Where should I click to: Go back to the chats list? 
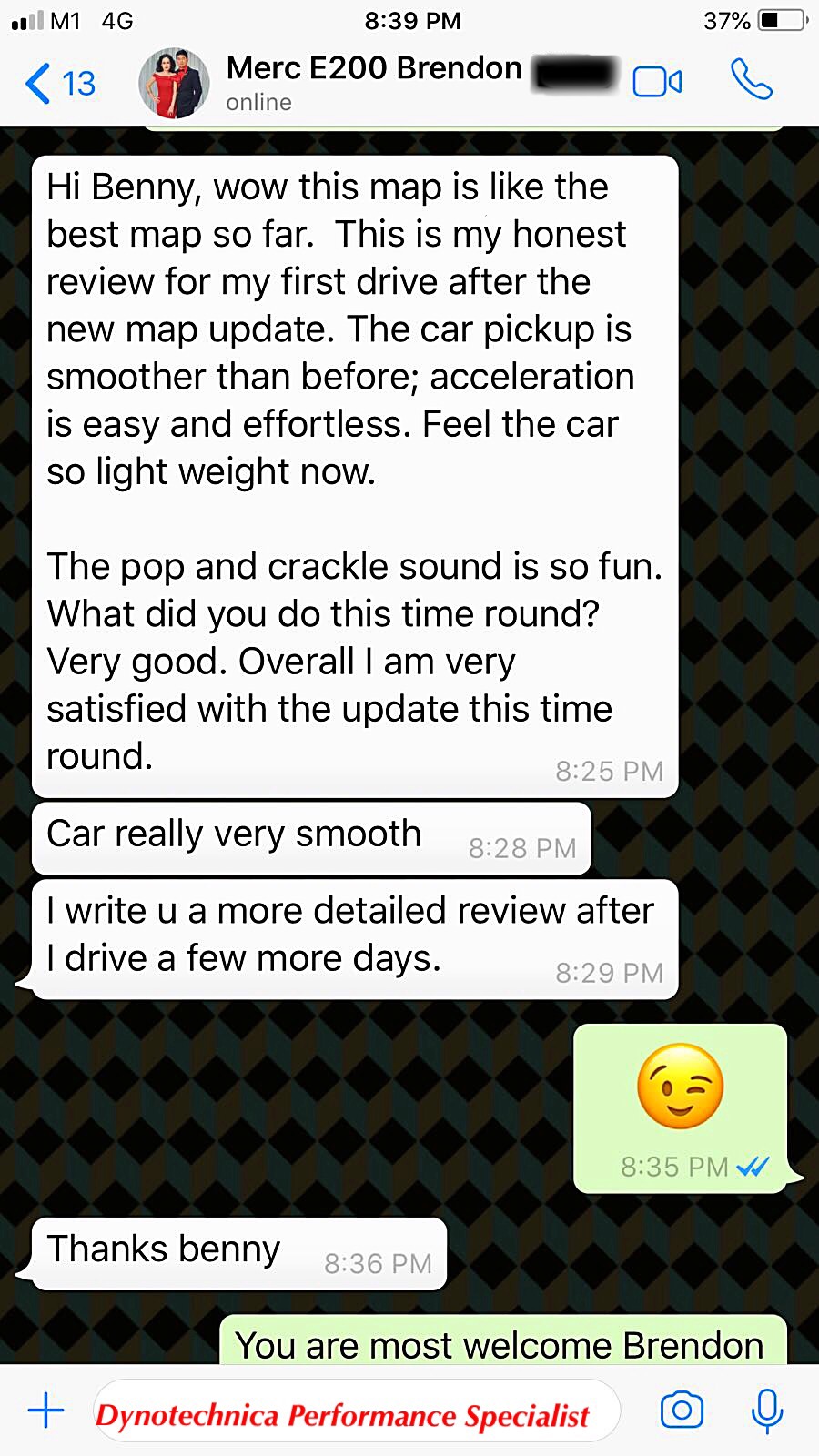click(60, 84)
